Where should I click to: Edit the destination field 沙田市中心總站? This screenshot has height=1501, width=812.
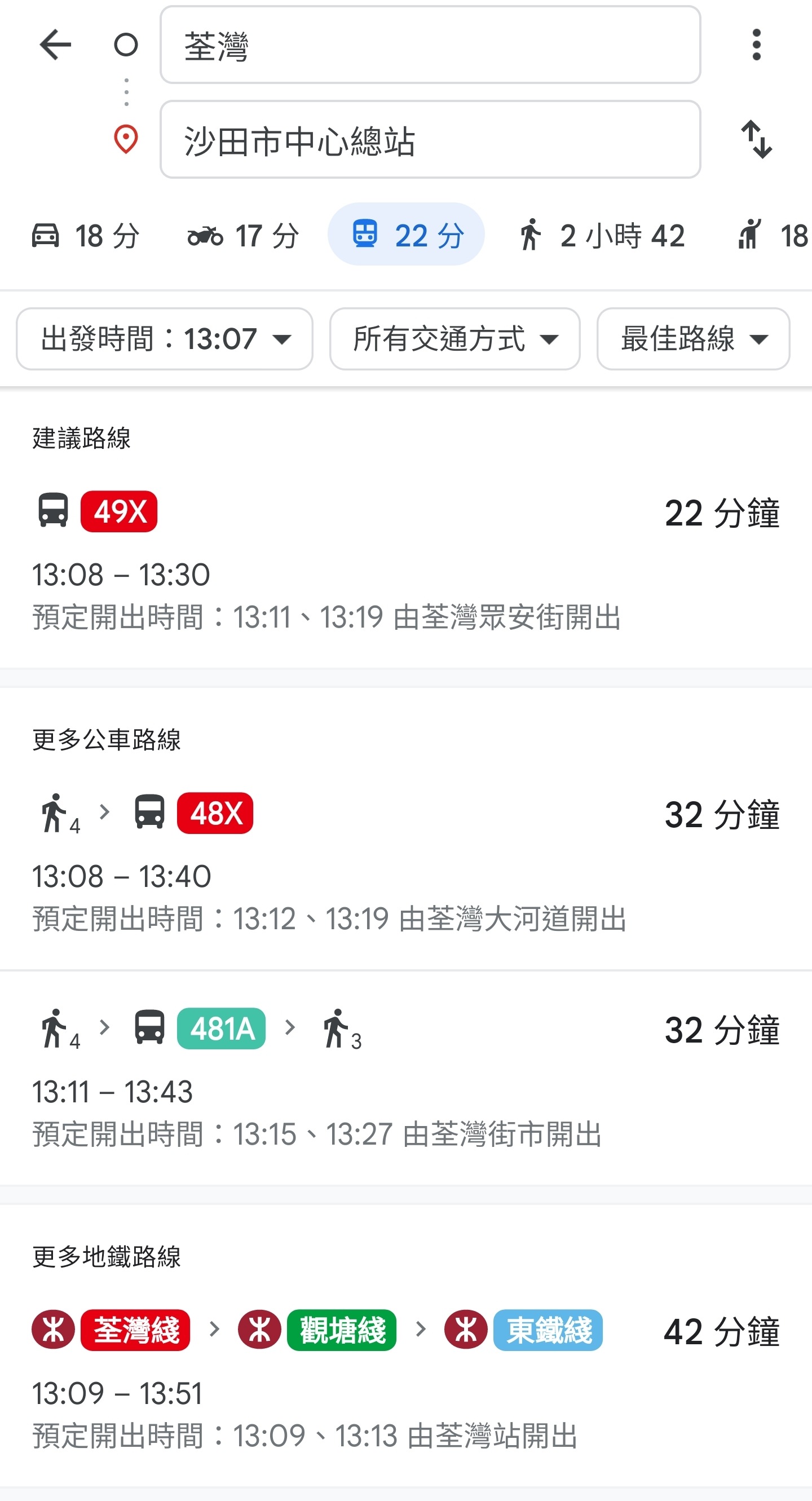point(430,139)
